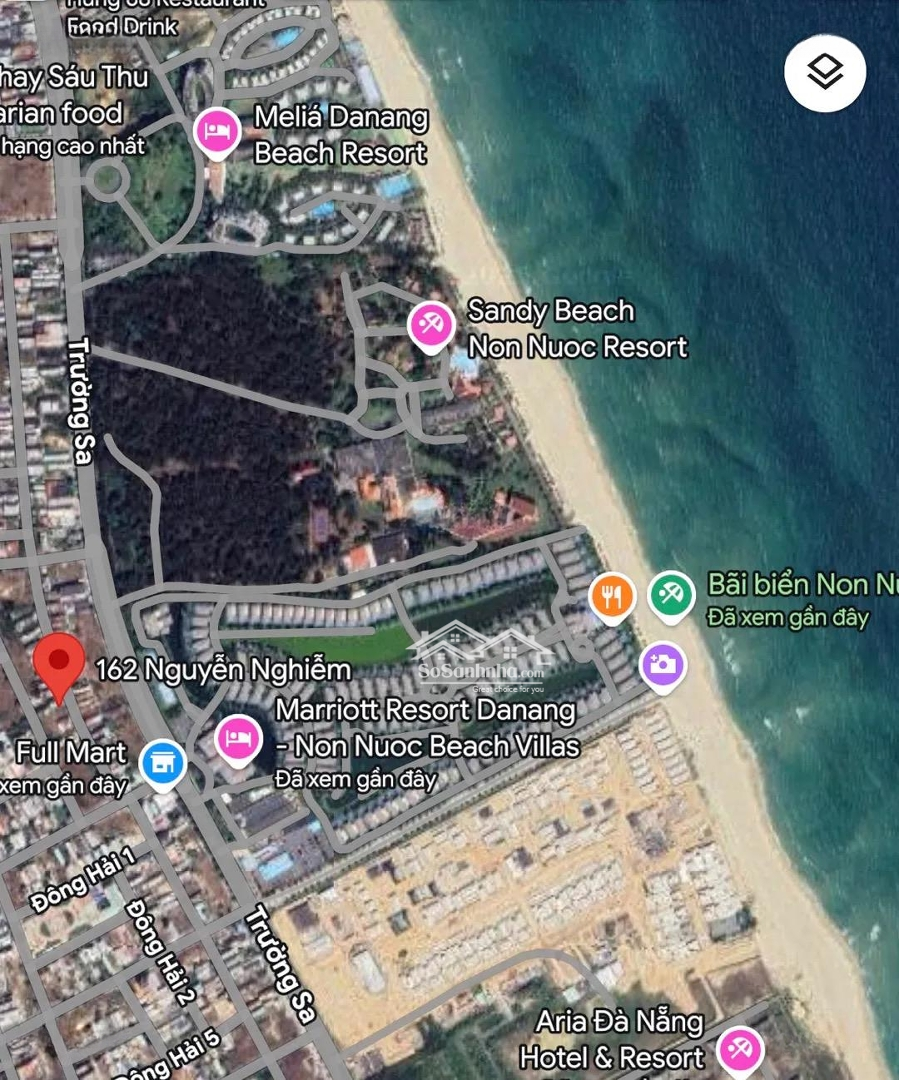Image resolution: width=899 pixels, height=1080 pixels.
Task: Select the Meliá Danang Beach Resort pin
Action: 217,131
